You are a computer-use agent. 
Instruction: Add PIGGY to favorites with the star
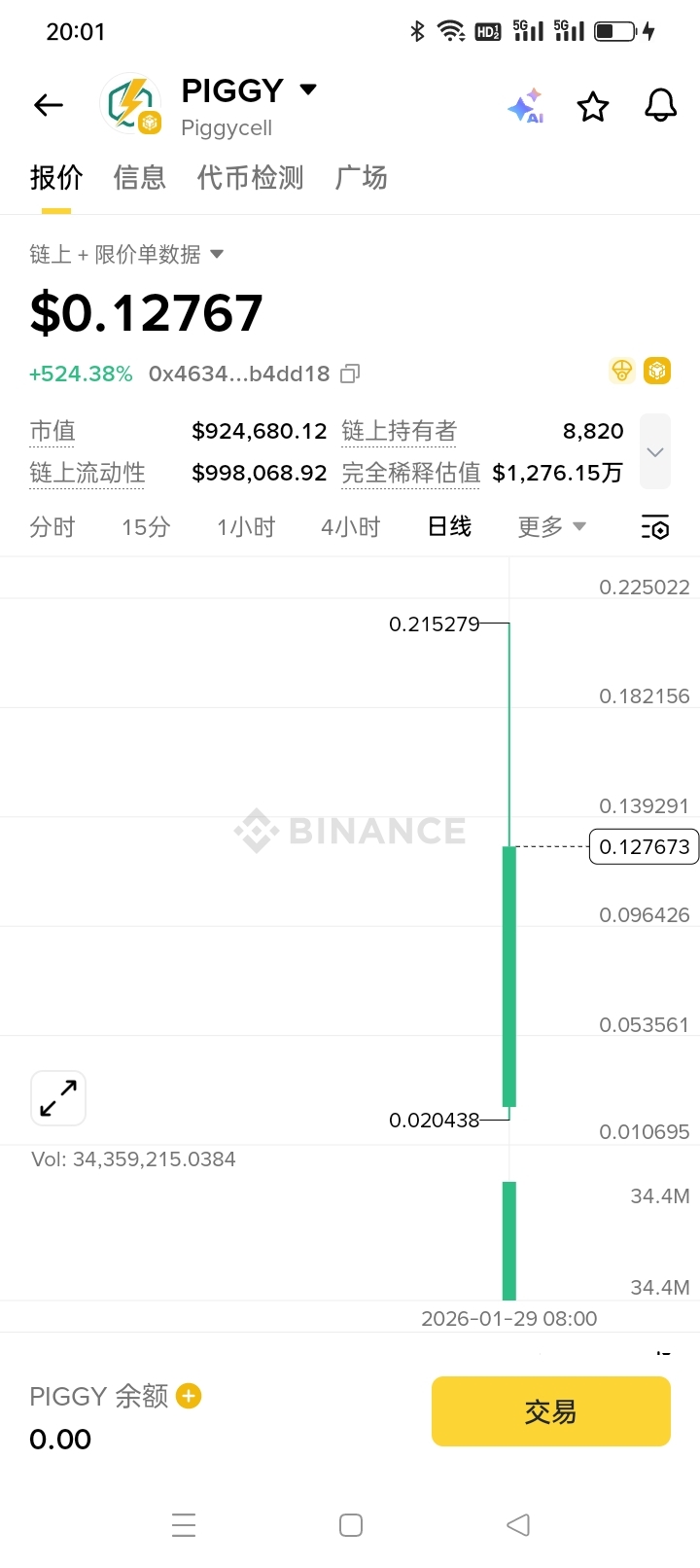[x=593, y=106]
